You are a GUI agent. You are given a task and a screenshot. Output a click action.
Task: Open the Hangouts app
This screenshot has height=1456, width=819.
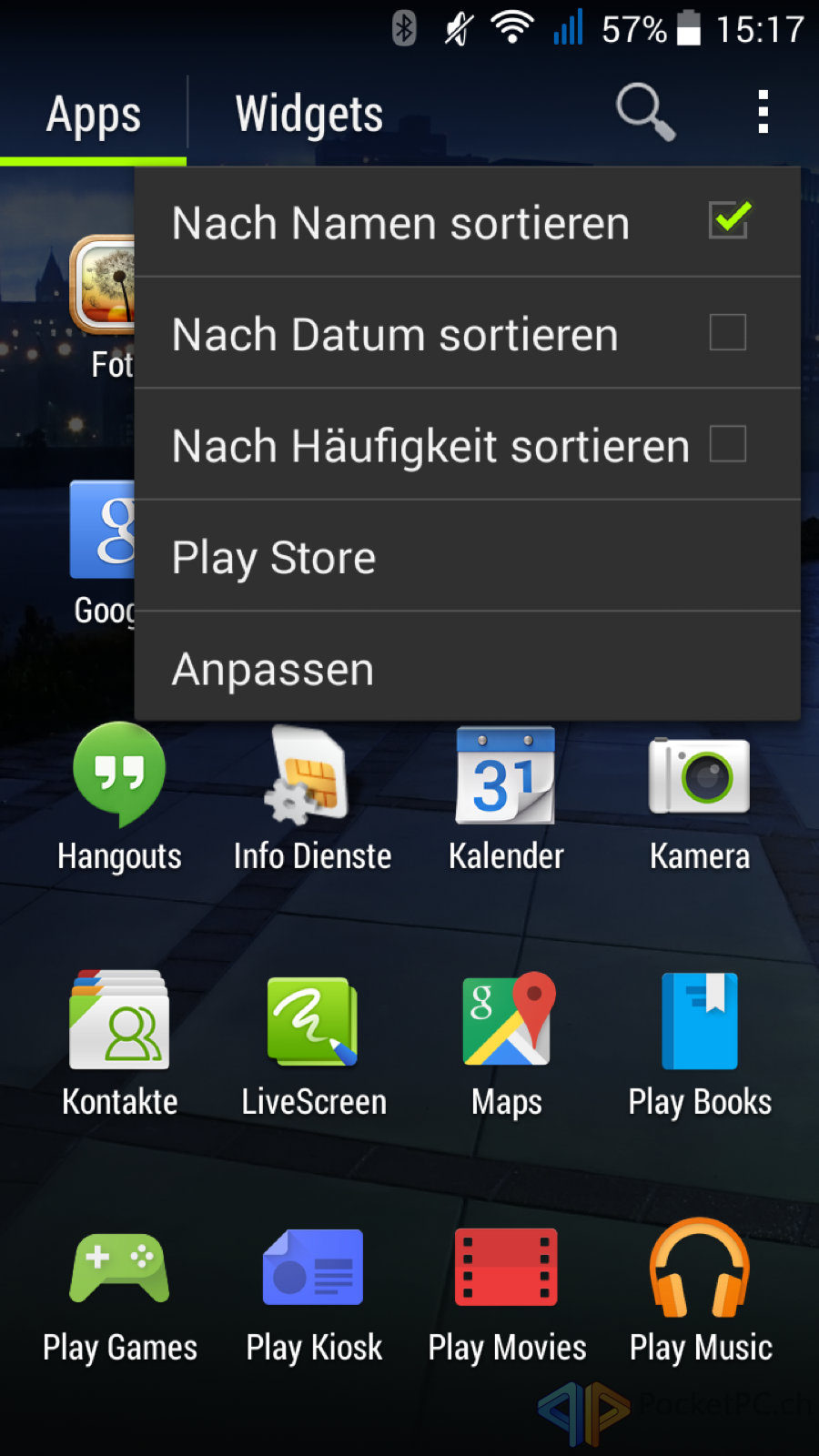[x=119, y=798]
